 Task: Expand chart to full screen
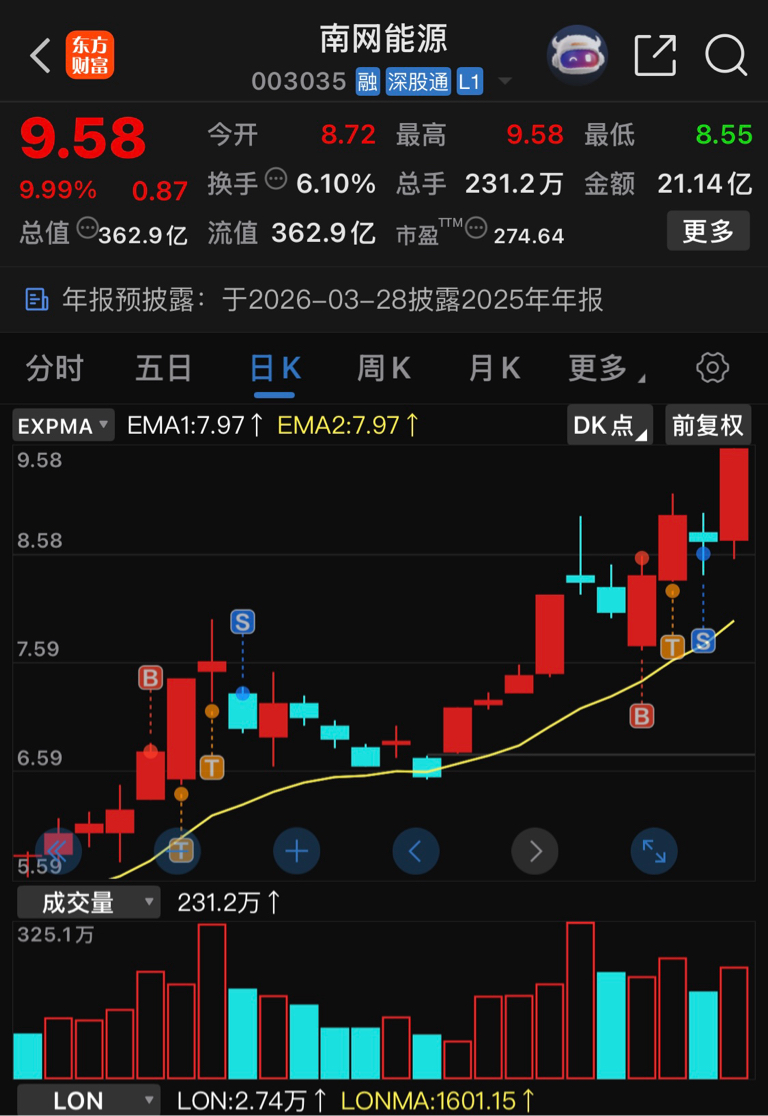click(654, 852)
